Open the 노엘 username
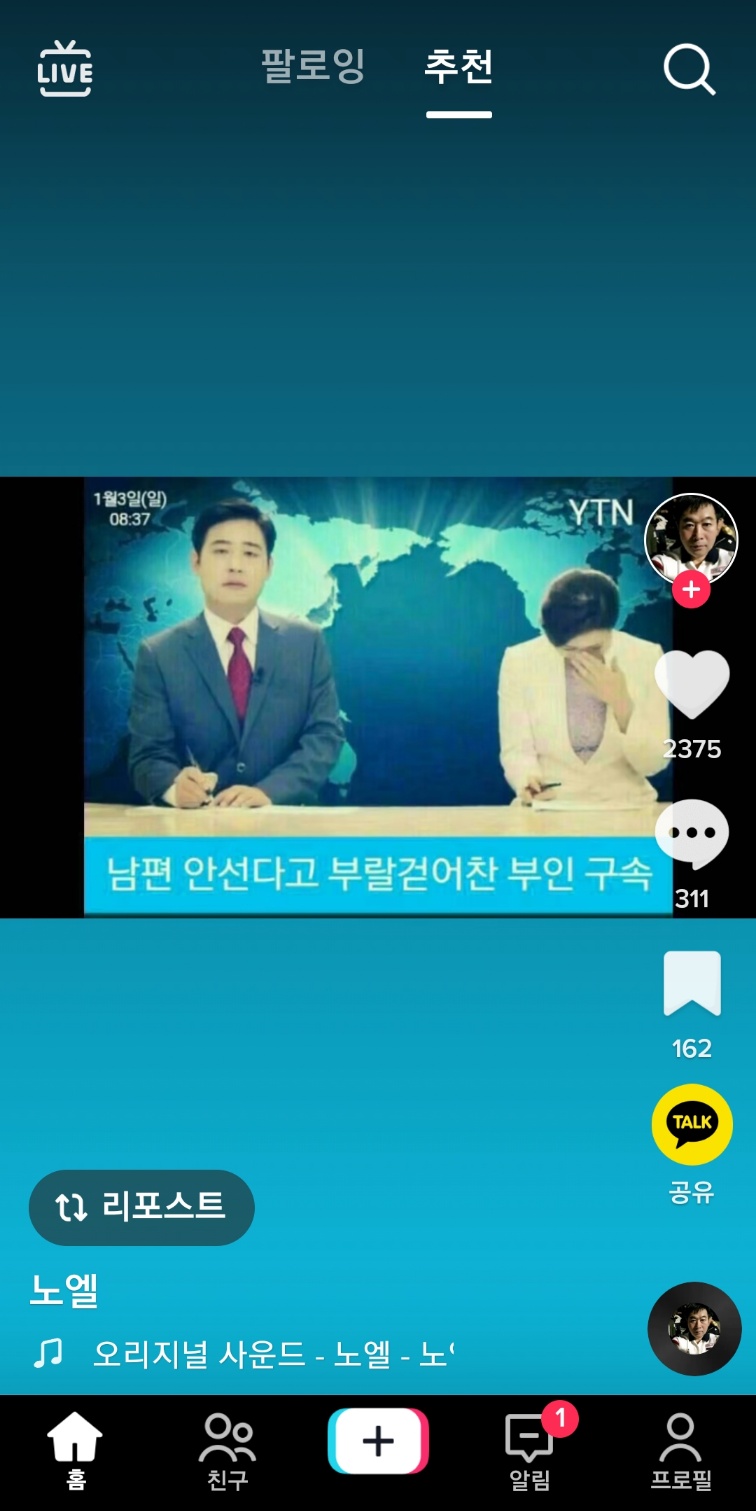756x1511 pixels. point(64,1291)
